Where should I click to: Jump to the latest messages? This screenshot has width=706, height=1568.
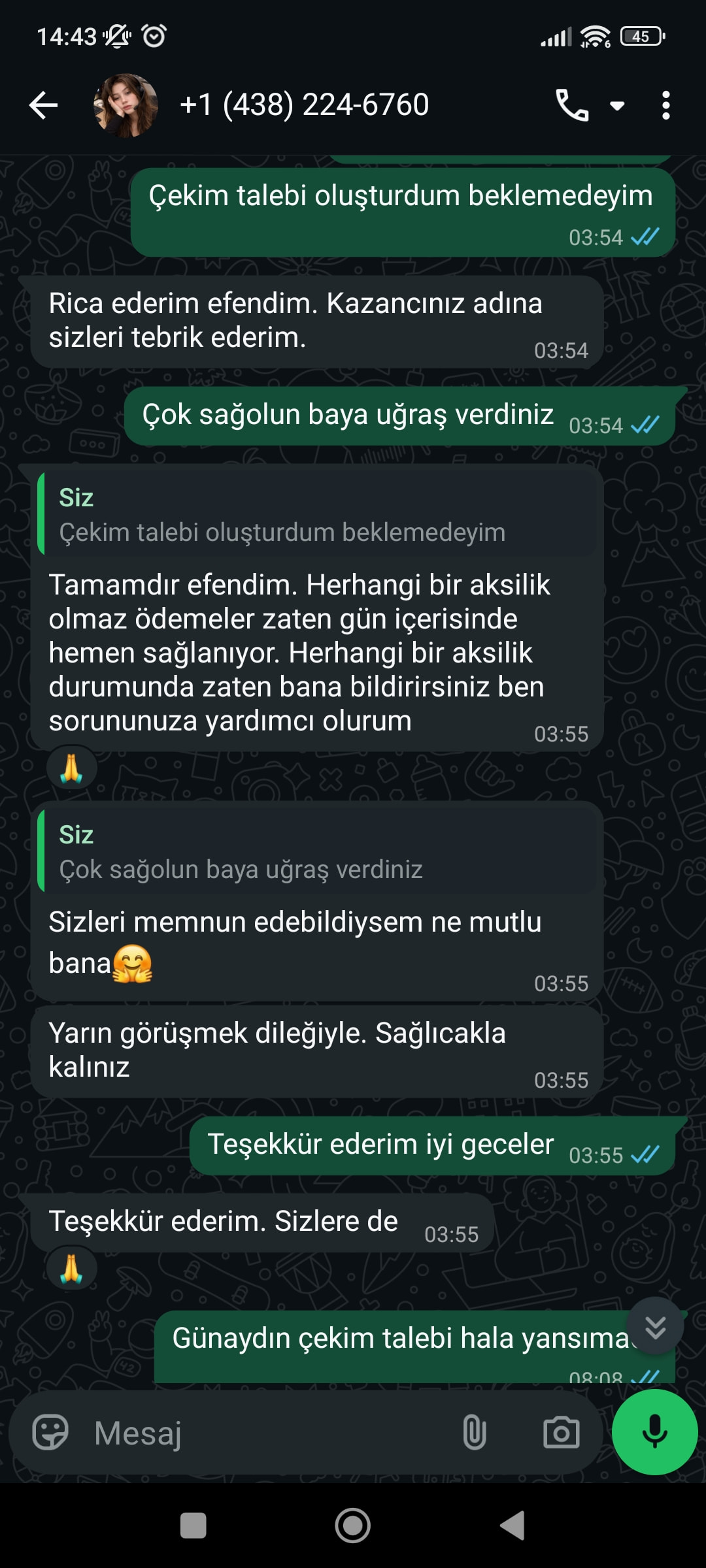(655, 1327)
